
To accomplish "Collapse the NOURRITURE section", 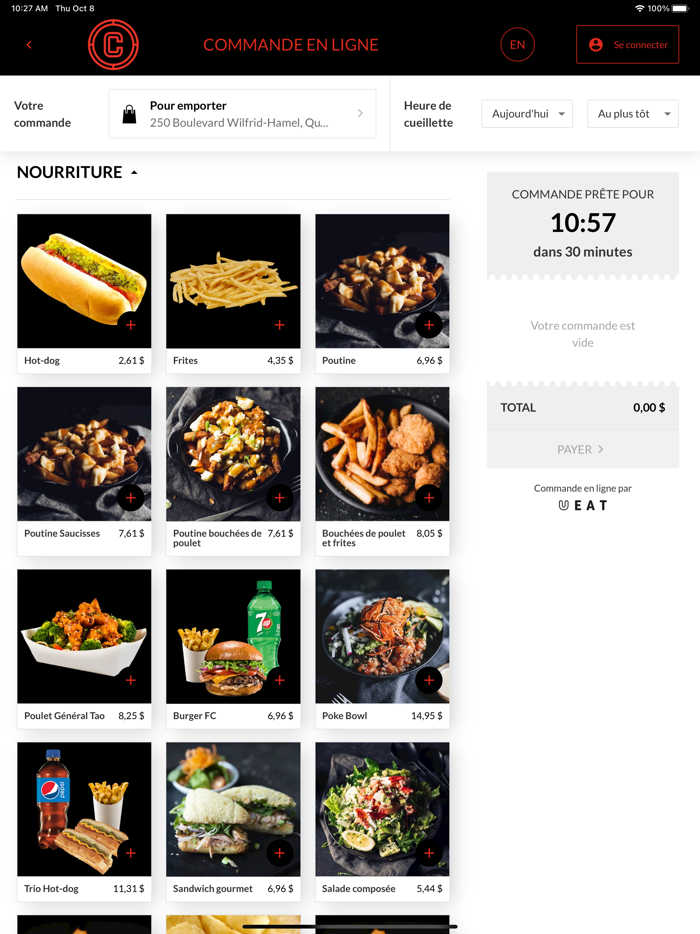I will (x=134, y=173).
